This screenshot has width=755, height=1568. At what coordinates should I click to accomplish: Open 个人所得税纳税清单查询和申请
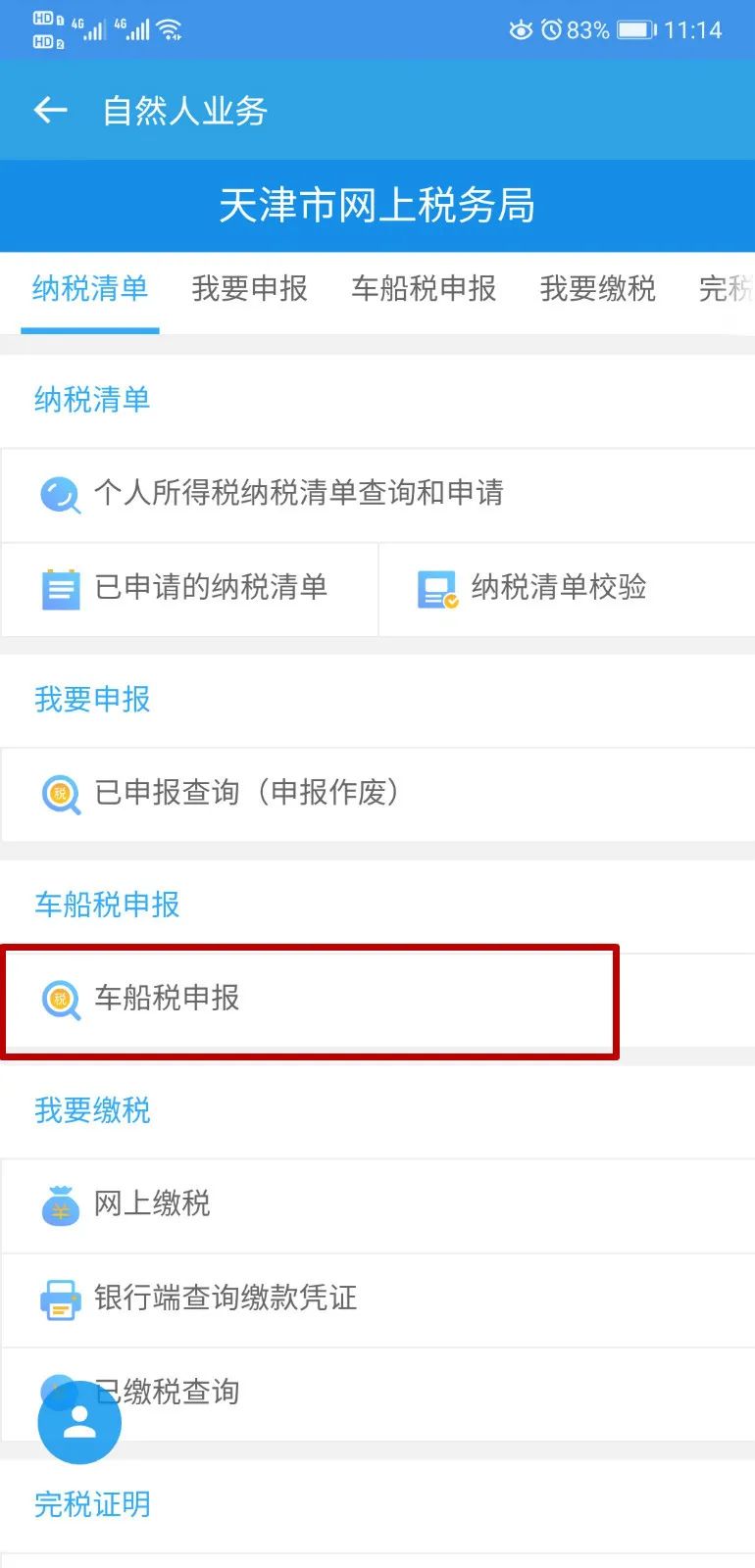click(377, 494)
